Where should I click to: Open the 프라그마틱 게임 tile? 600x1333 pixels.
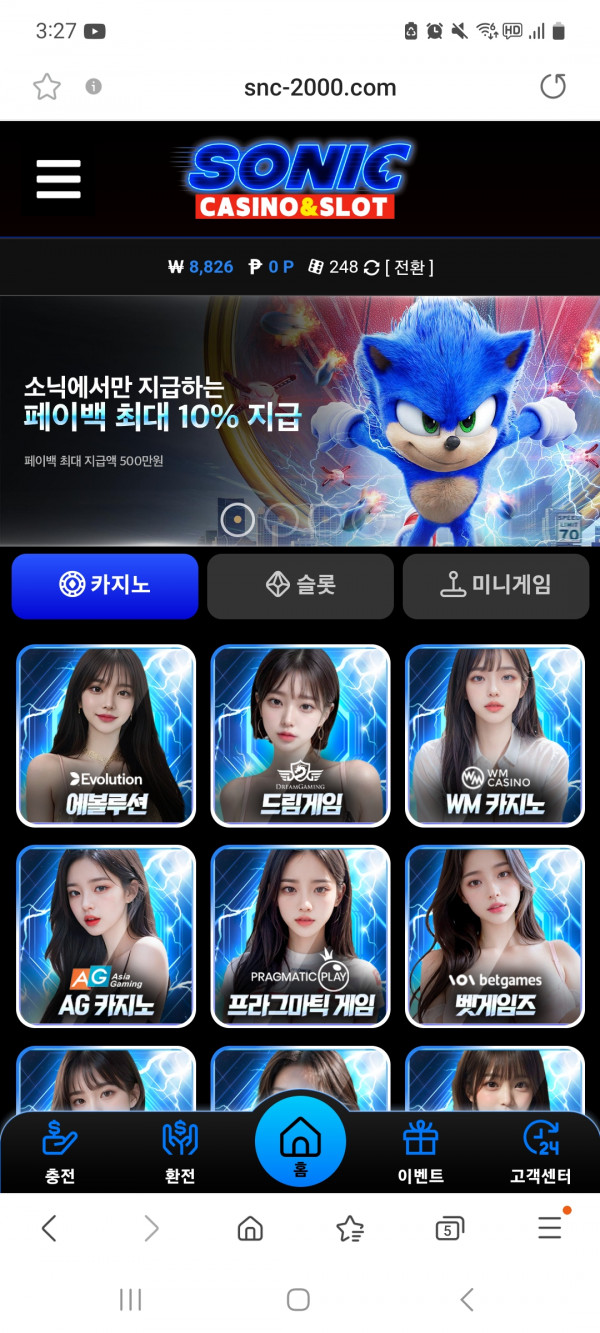[300, 936]
